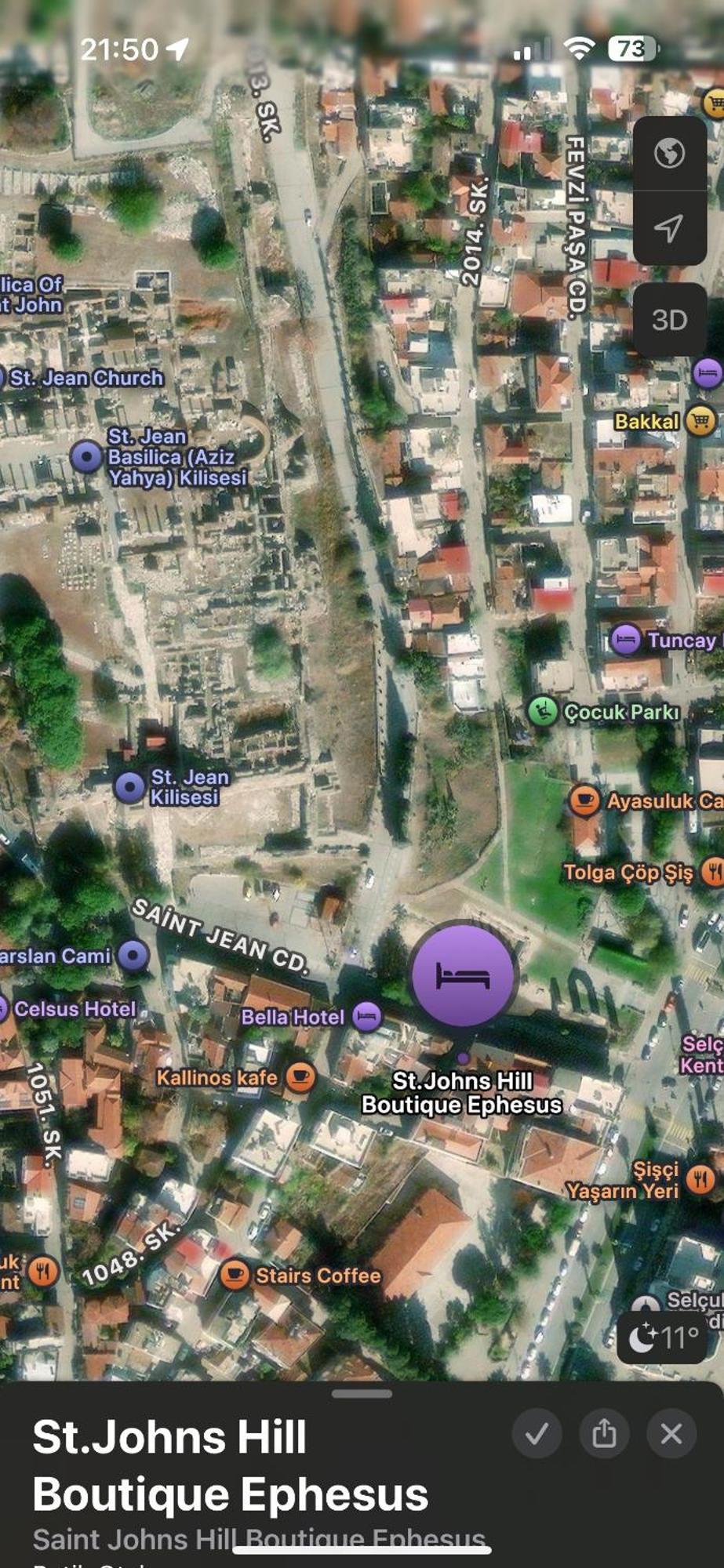This screenshot has height=1568, width=724.
Task: Switch the map to 3D view
Action: pyautogui.click(x=669, y=320)
